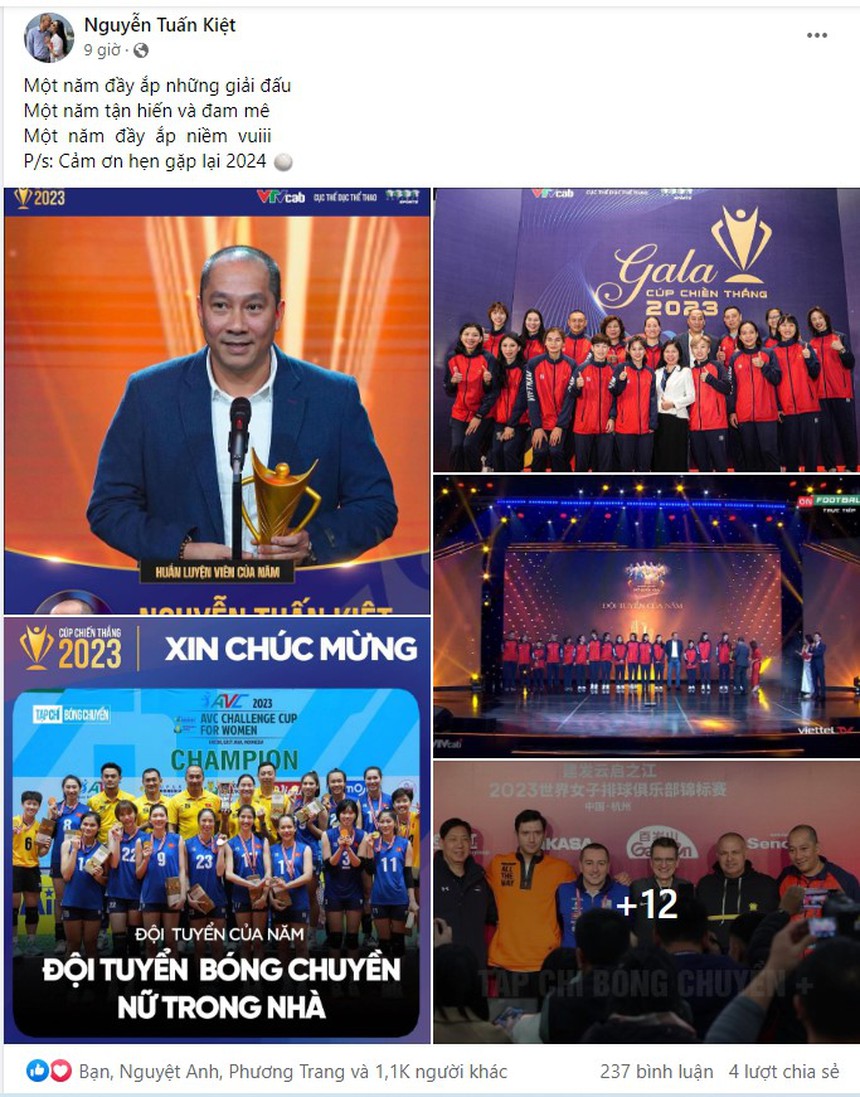View the stage ceremony photo
860x1097 pixels.
point(646,615)
